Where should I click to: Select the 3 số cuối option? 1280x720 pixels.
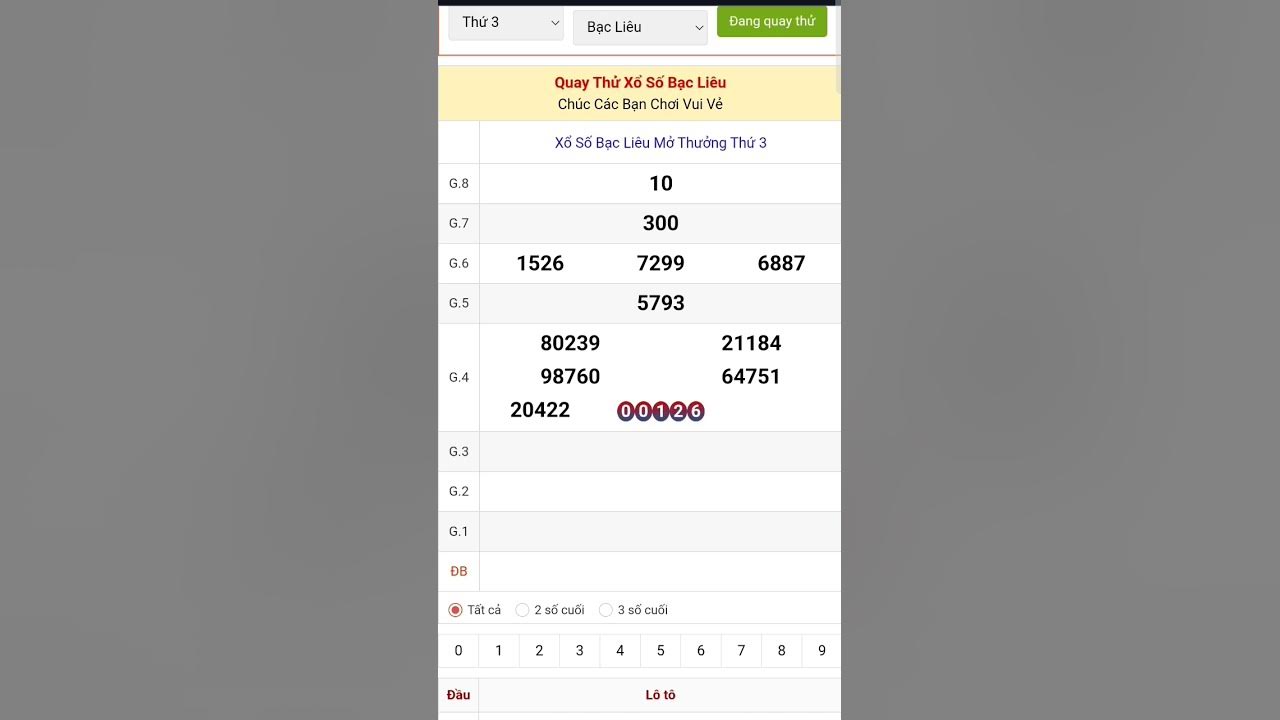(x=606, y=610)
